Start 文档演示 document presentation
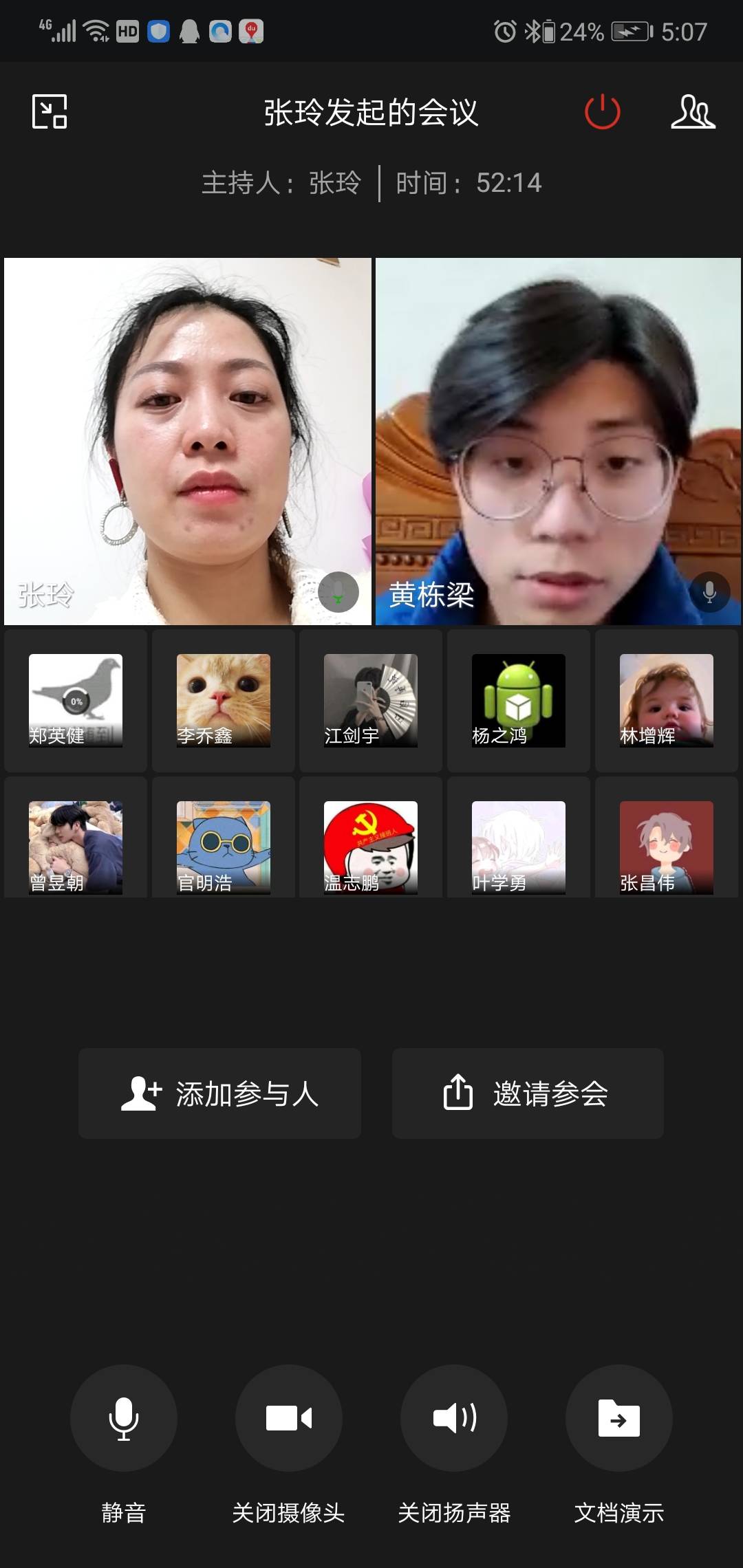The width and height of the screenshot is (743, 1568). [x=619, y=1418]
